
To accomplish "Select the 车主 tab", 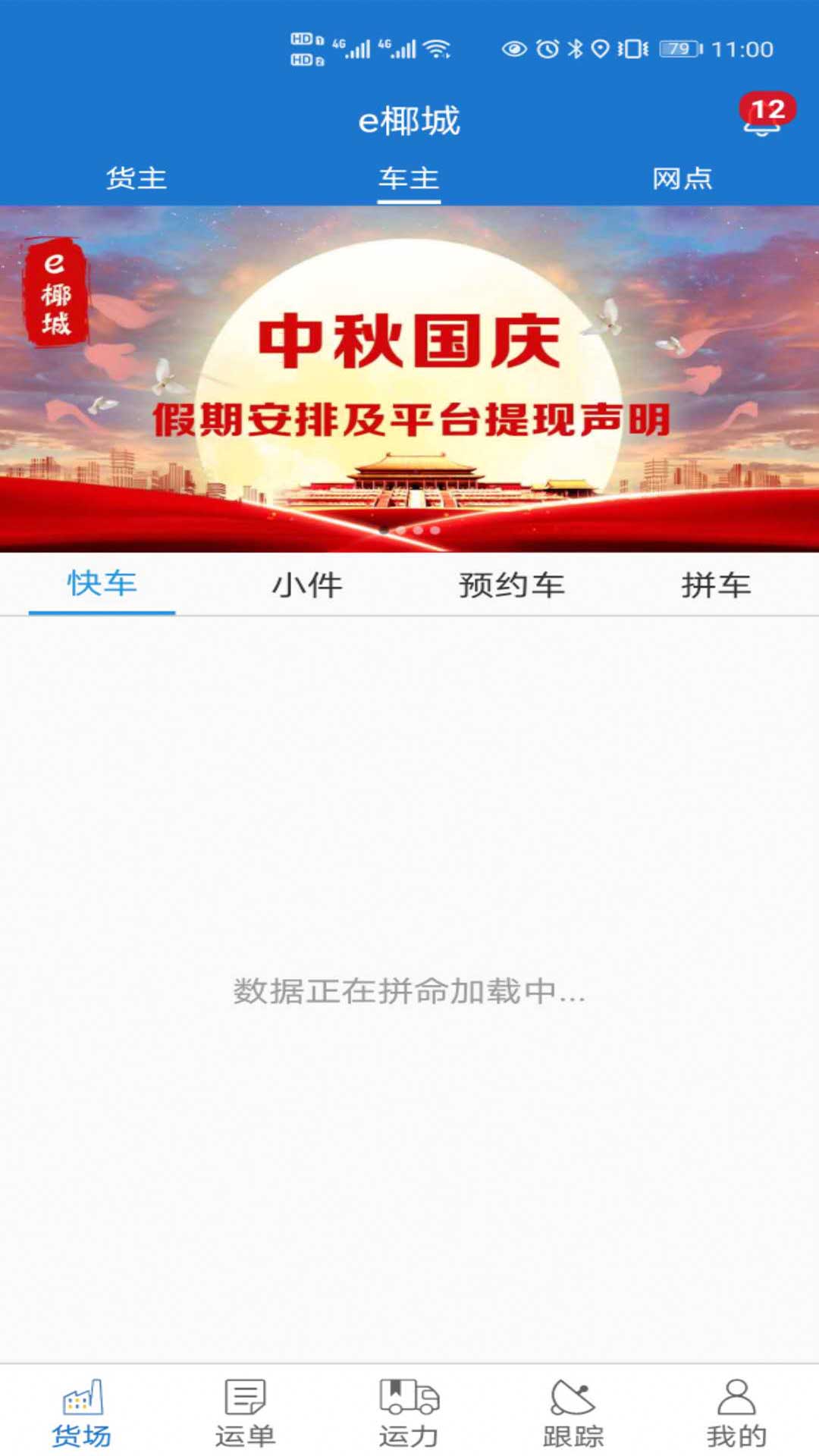I will (409, 179).
